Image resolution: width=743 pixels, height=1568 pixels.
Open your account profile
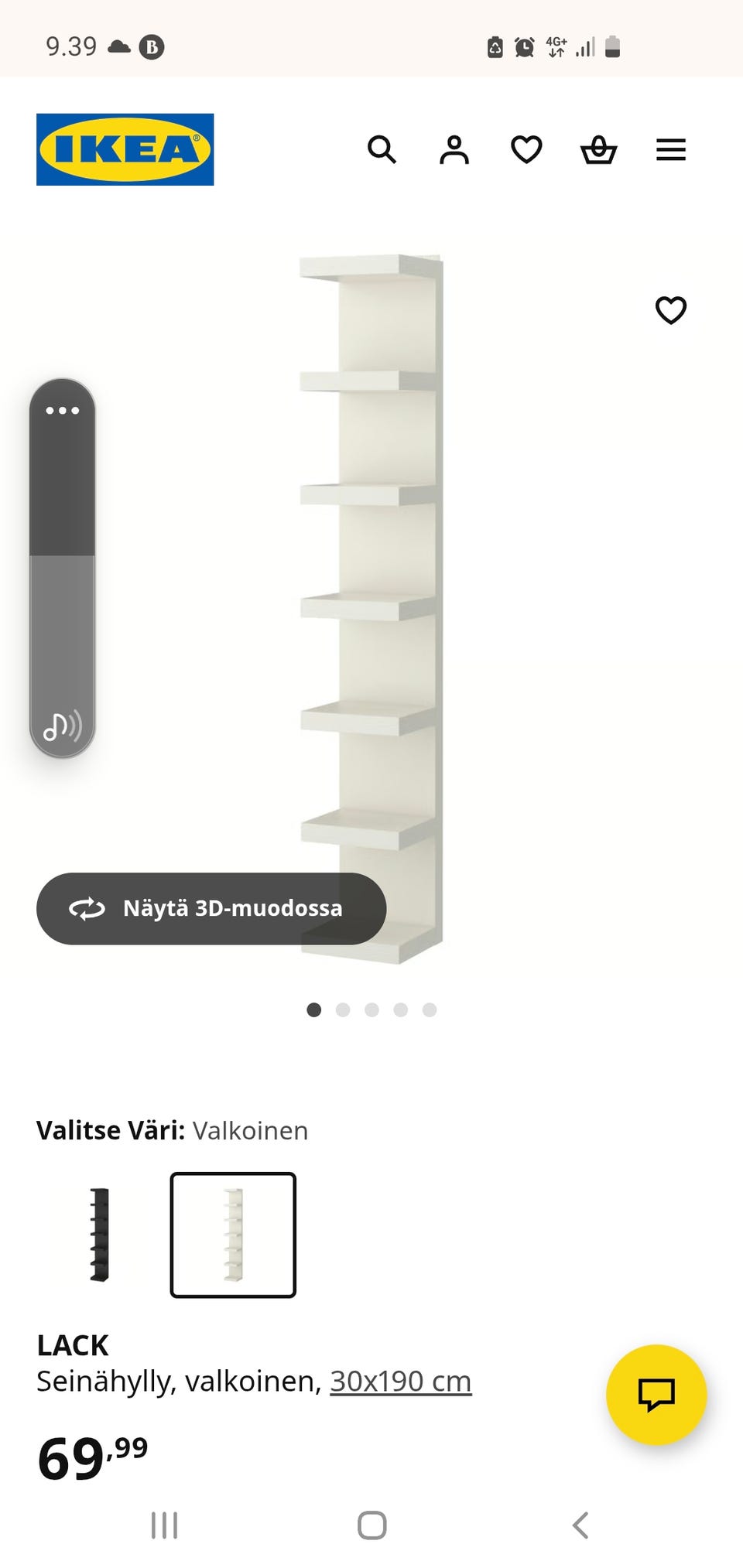coord(454,150)
